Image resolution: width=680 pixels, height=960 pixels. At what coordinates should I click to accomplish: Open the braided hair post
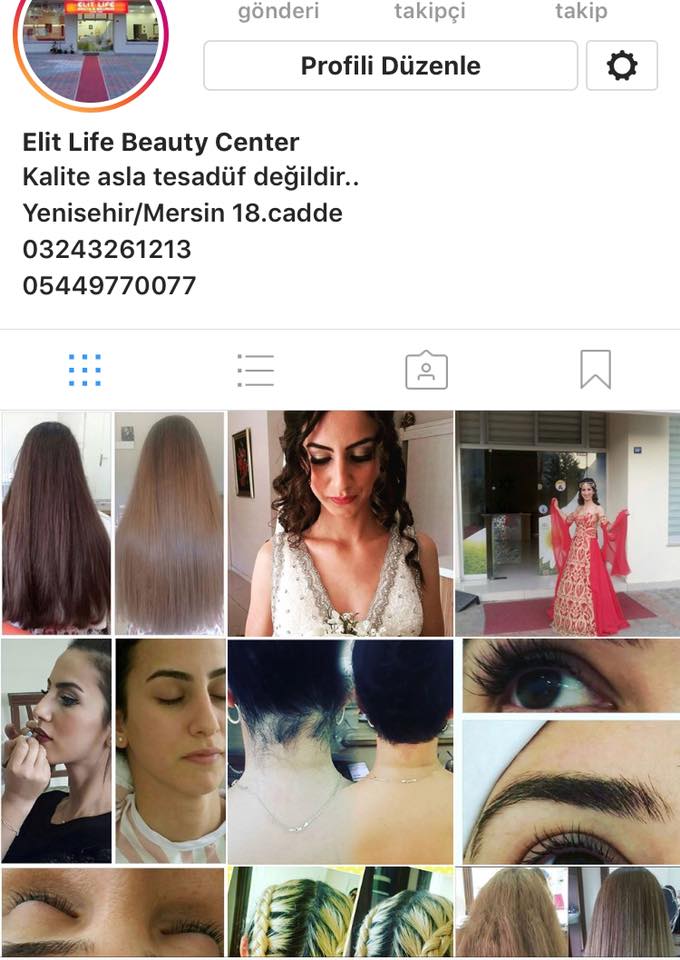pos(340,912)
